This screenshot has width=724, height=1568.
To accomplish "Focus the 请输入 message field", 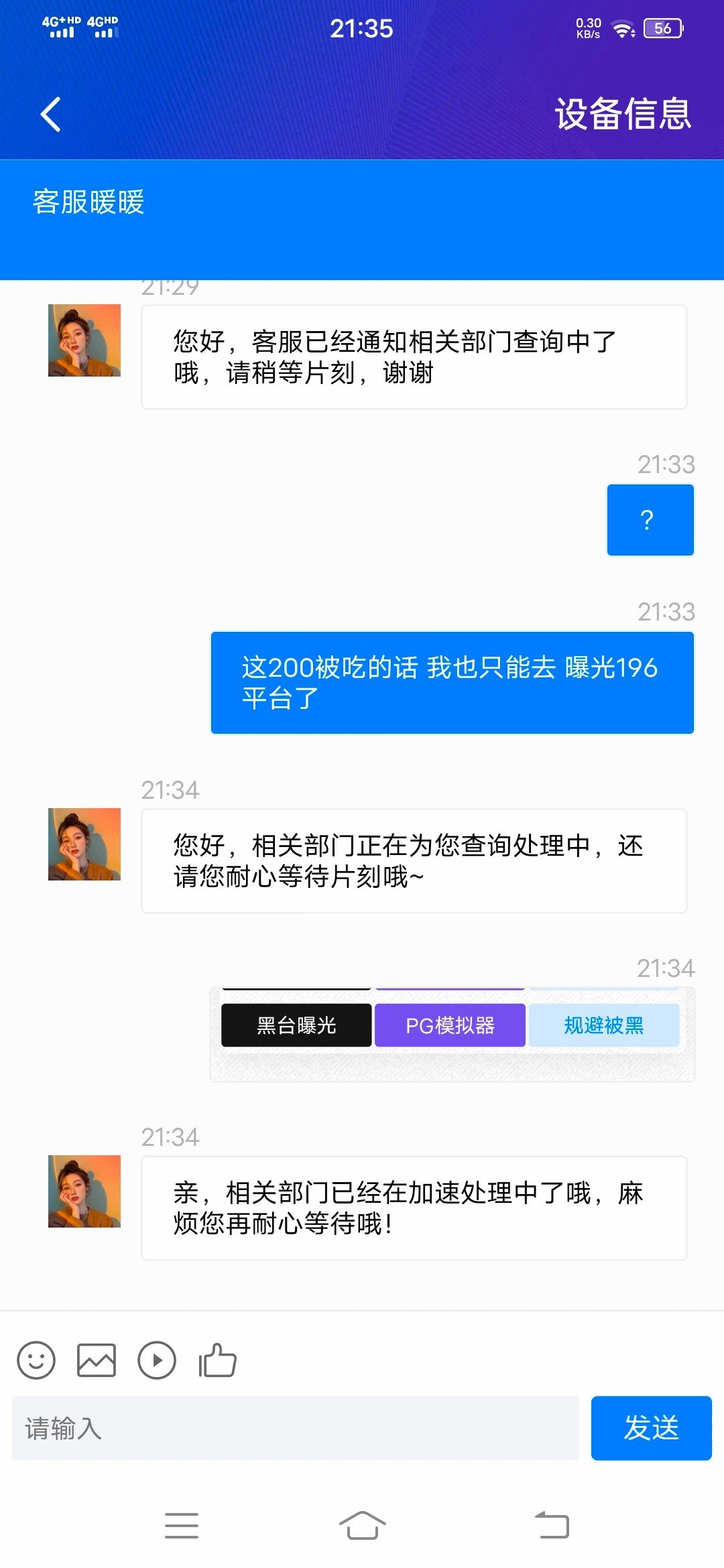I will pyautogui.click(x=295, y=1429).
